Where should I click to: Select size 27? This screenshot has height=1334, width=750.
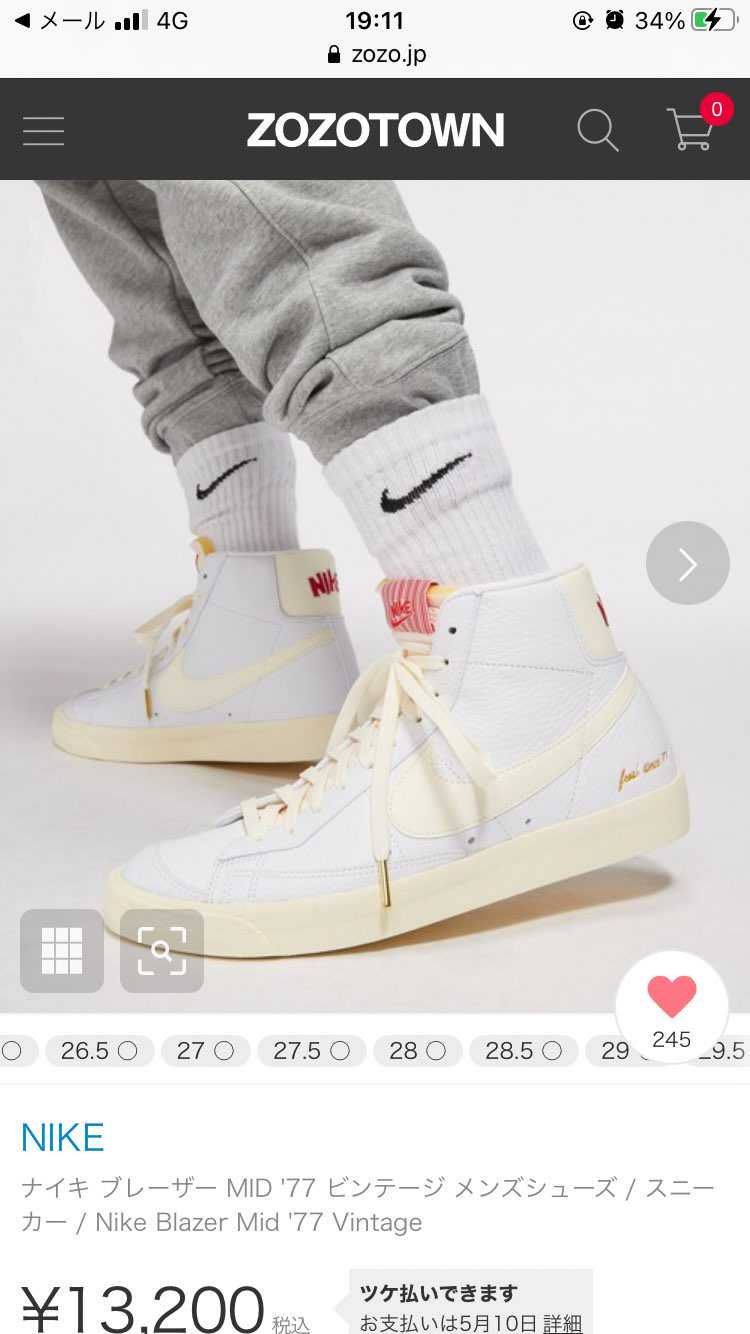tap(205, 1051)
